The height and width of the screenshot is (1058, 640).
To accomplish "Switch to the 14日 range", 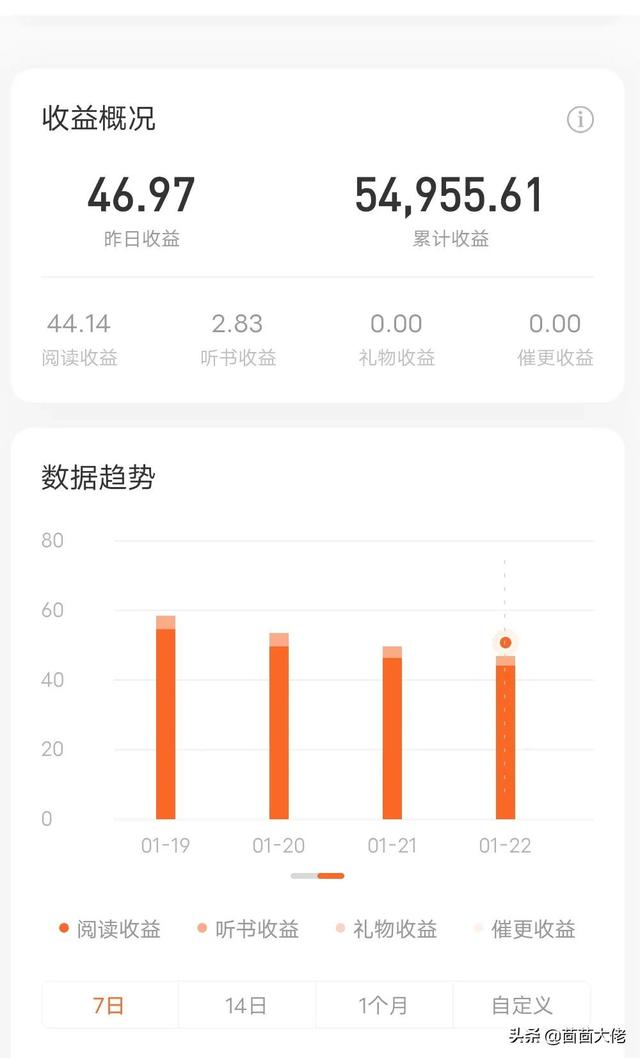I will (x=246, y=1005).
